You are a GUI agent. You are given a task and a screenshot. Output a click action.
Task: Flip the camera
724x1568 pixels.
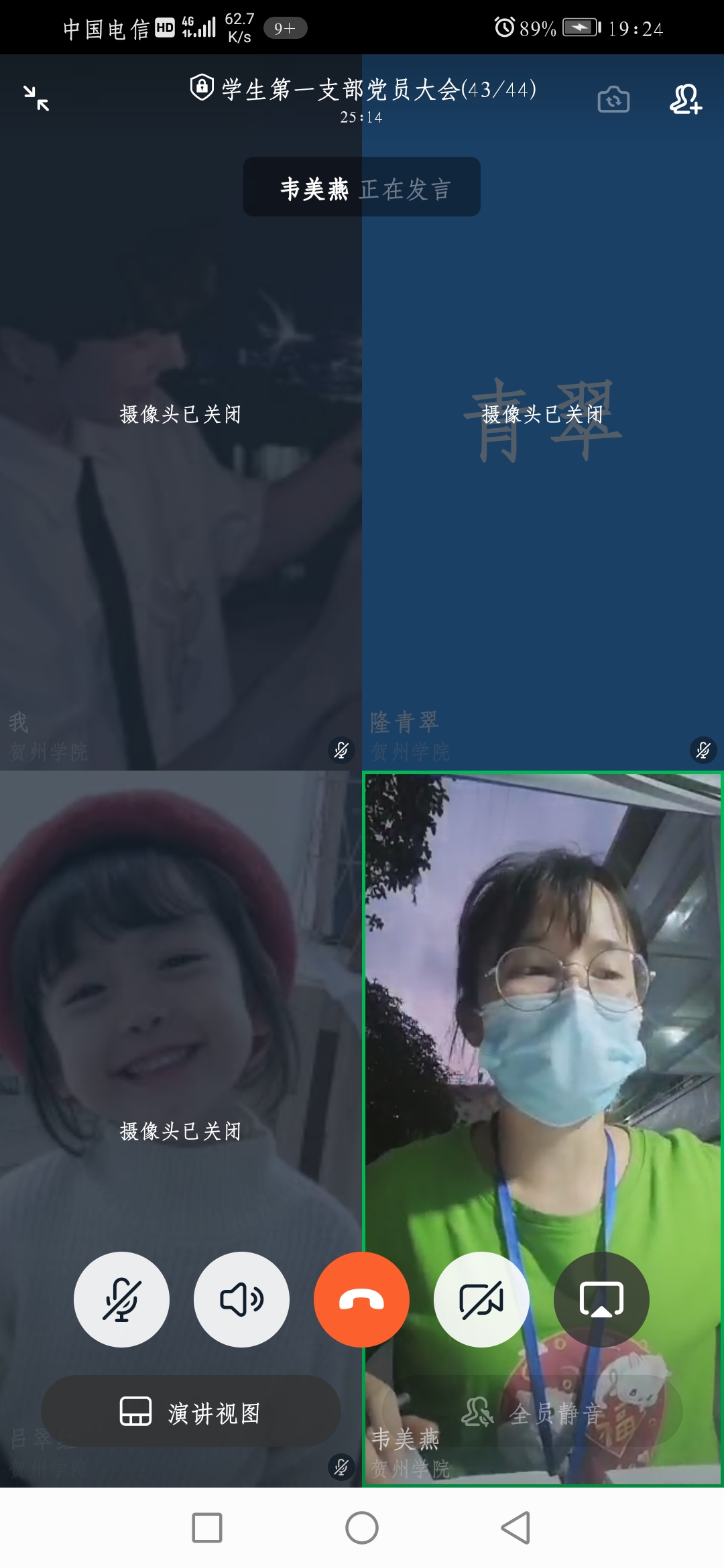click(613, 100)
